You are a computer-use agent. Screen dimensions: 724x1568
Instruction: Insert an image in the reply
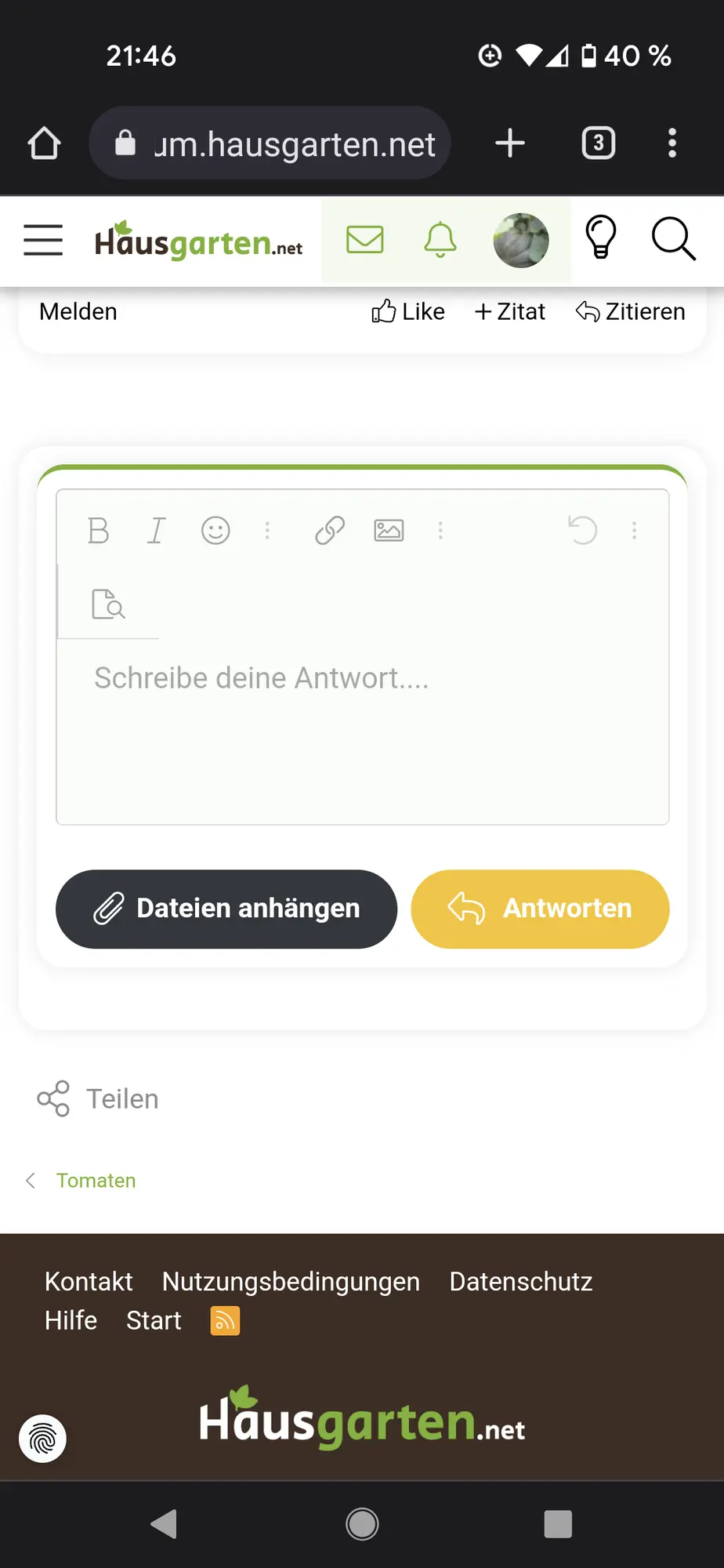pos(389,531)
